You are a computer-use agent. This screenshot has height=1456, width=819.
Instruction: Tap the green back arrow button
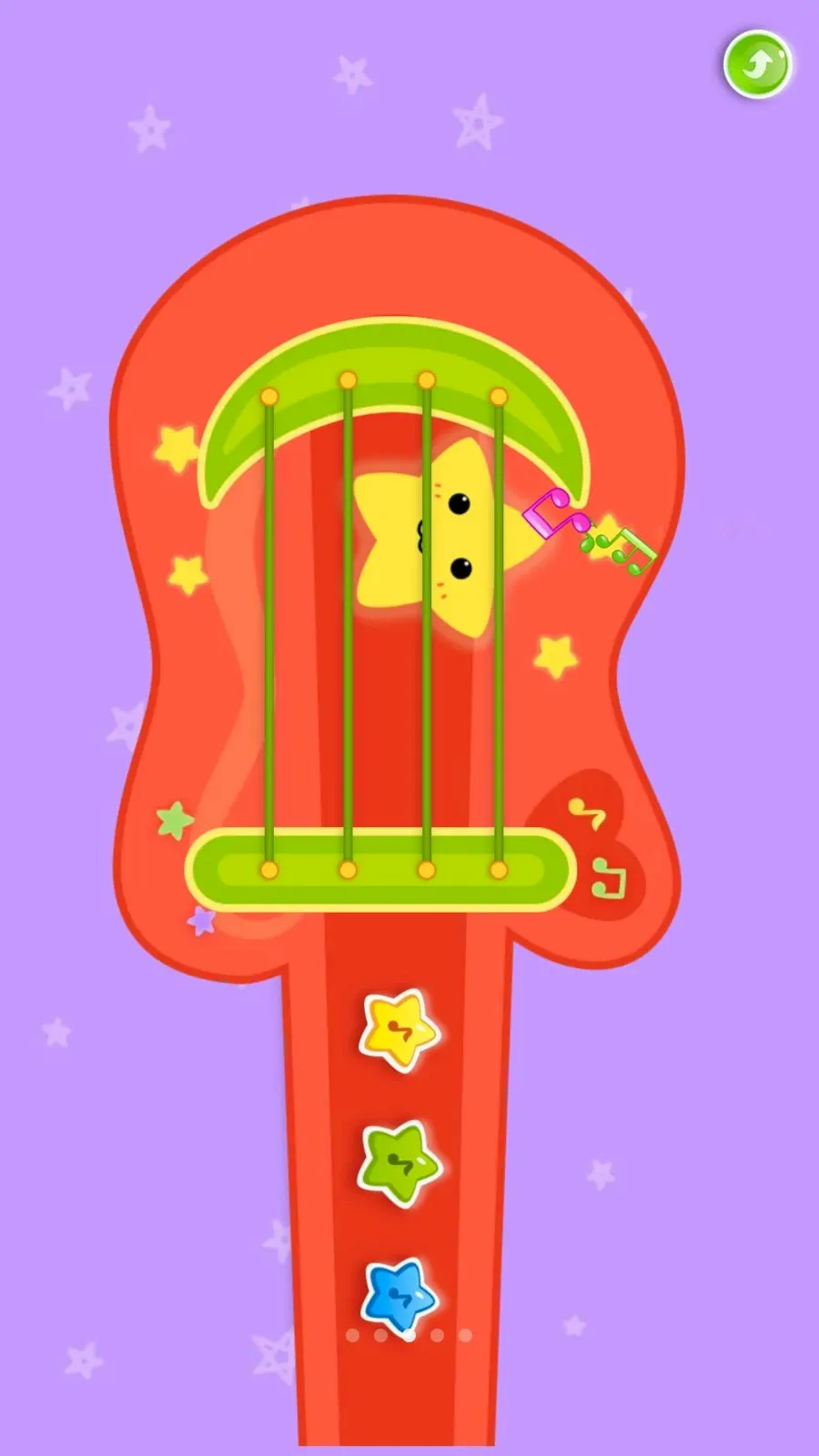pos(757,64)
